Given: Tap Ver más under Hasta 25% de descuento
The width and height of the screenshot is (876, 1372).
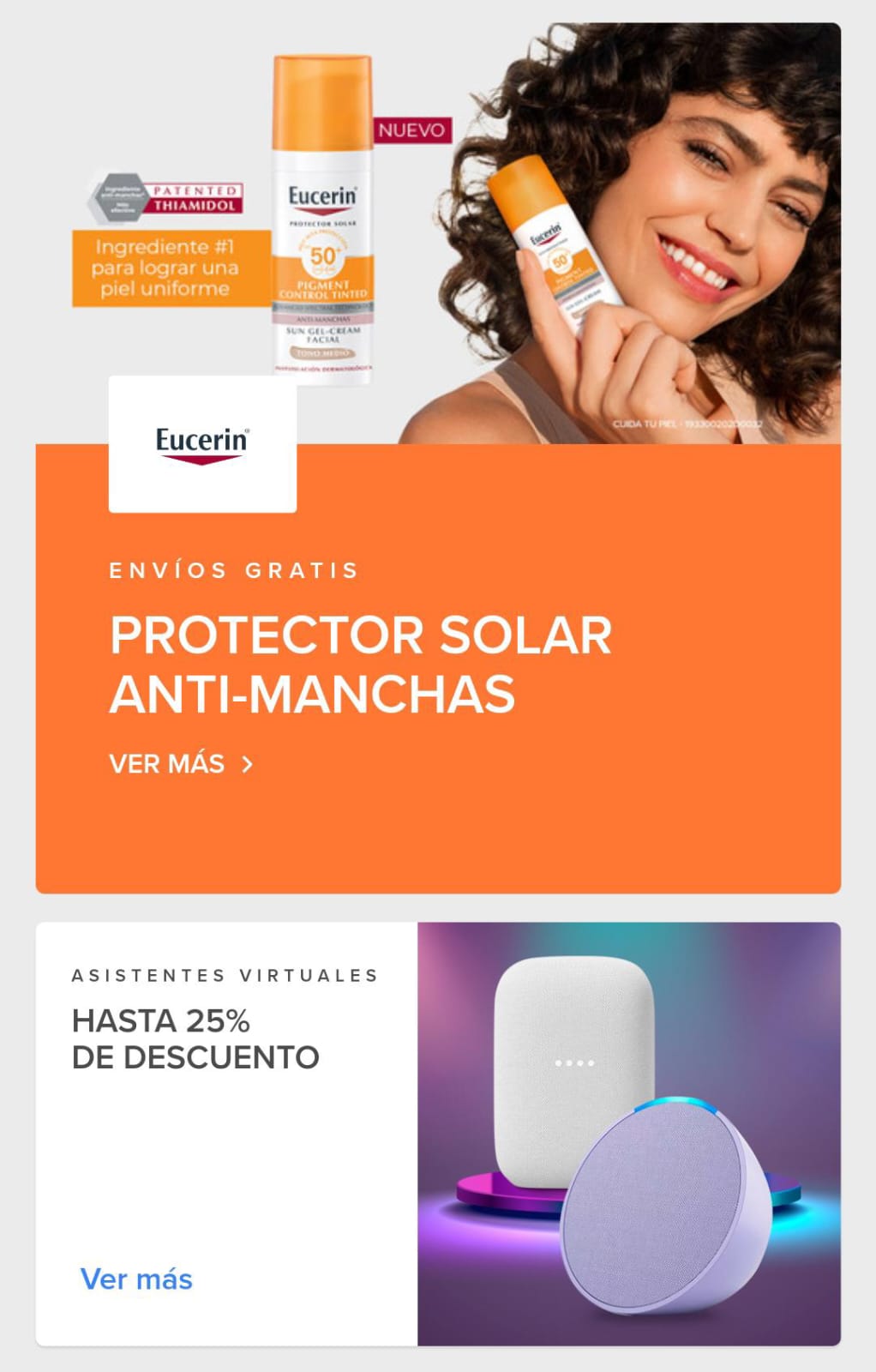Looking at the screenshot, I should [x=136, y=1279].
